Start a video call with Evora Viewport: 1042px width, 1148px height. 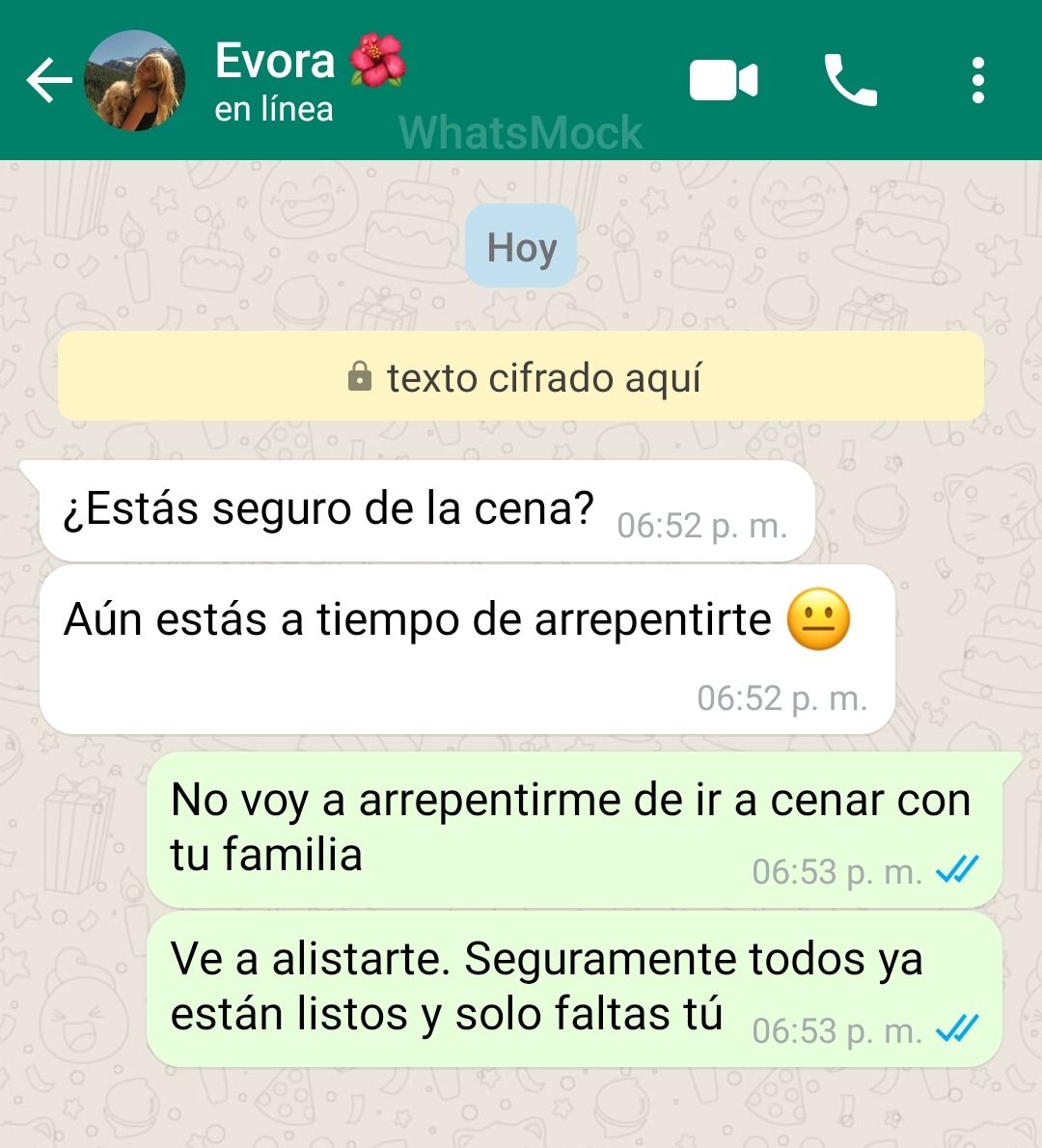click(723, 80)
